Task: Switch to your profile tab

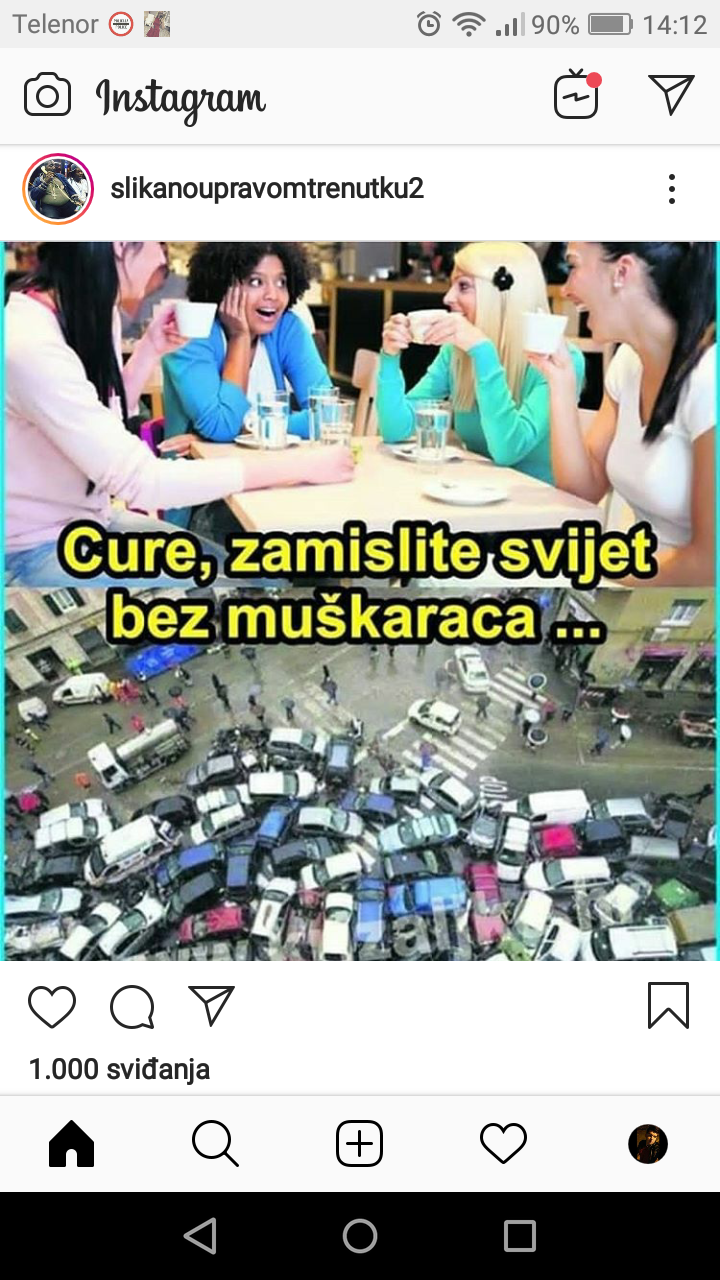Action: [647, 1144]
